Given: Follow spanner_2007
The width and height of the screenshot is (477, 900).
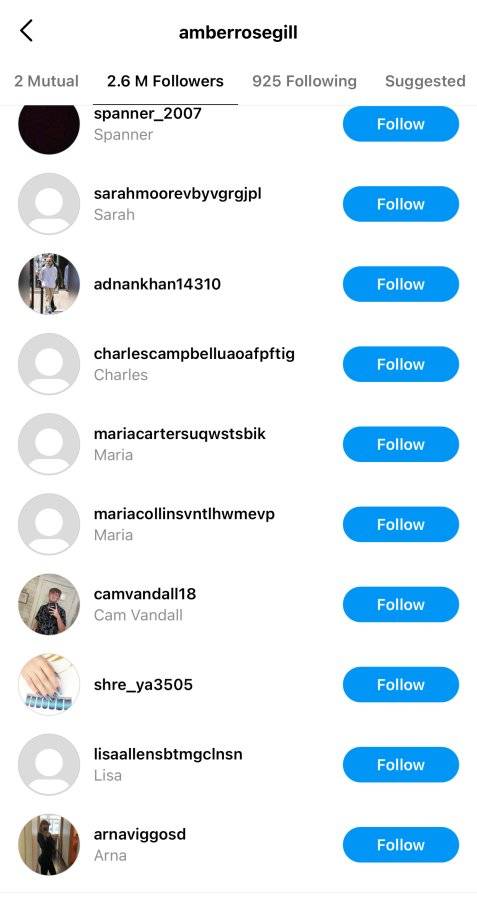Looking at the screenshot, I should pyautogui.click(x=401, y=124).
